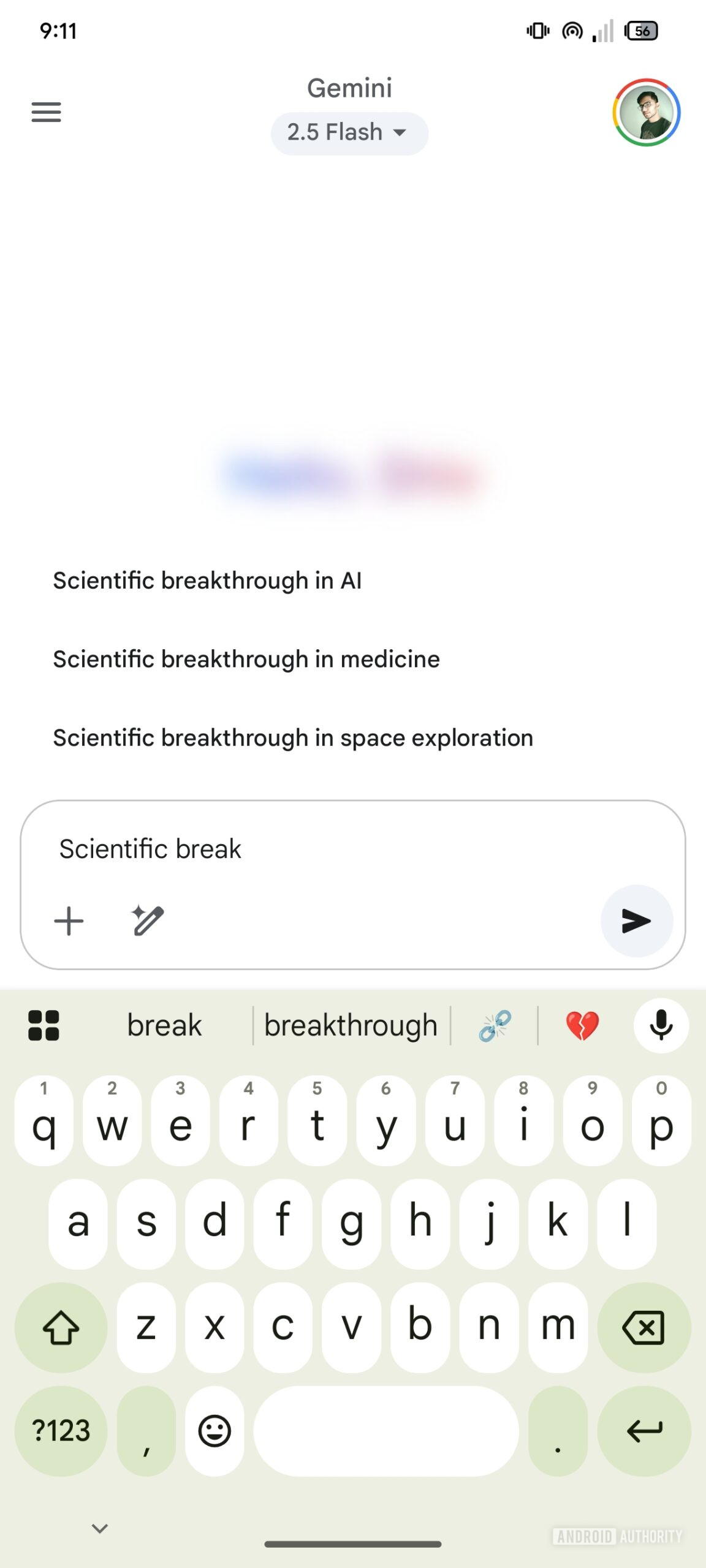Viewport: 706px width, 1568px height.
Task: Open the keyboard emoji picker
Action: pos(214,1431)
